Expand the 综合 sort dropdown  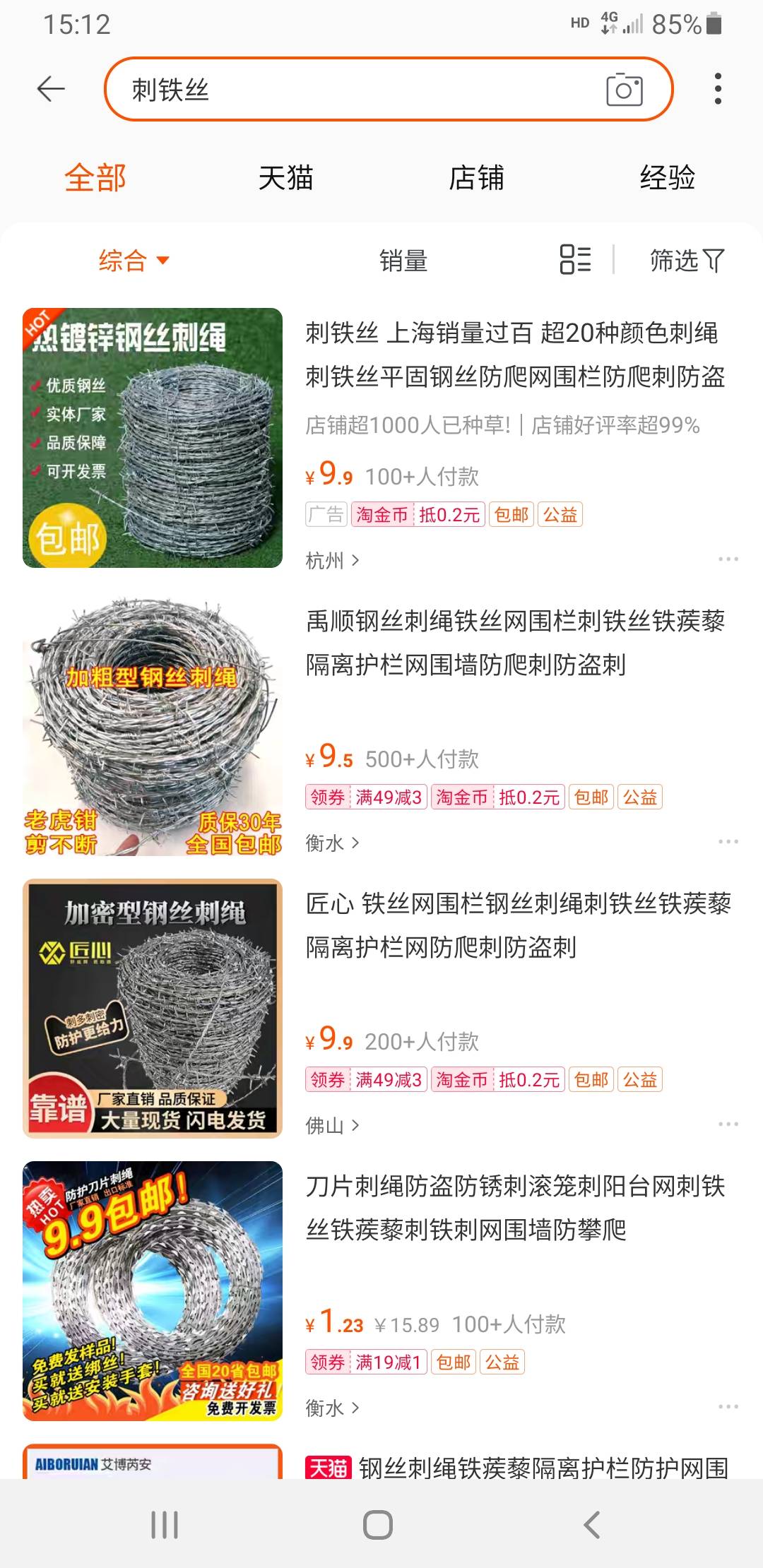(134, 261)
